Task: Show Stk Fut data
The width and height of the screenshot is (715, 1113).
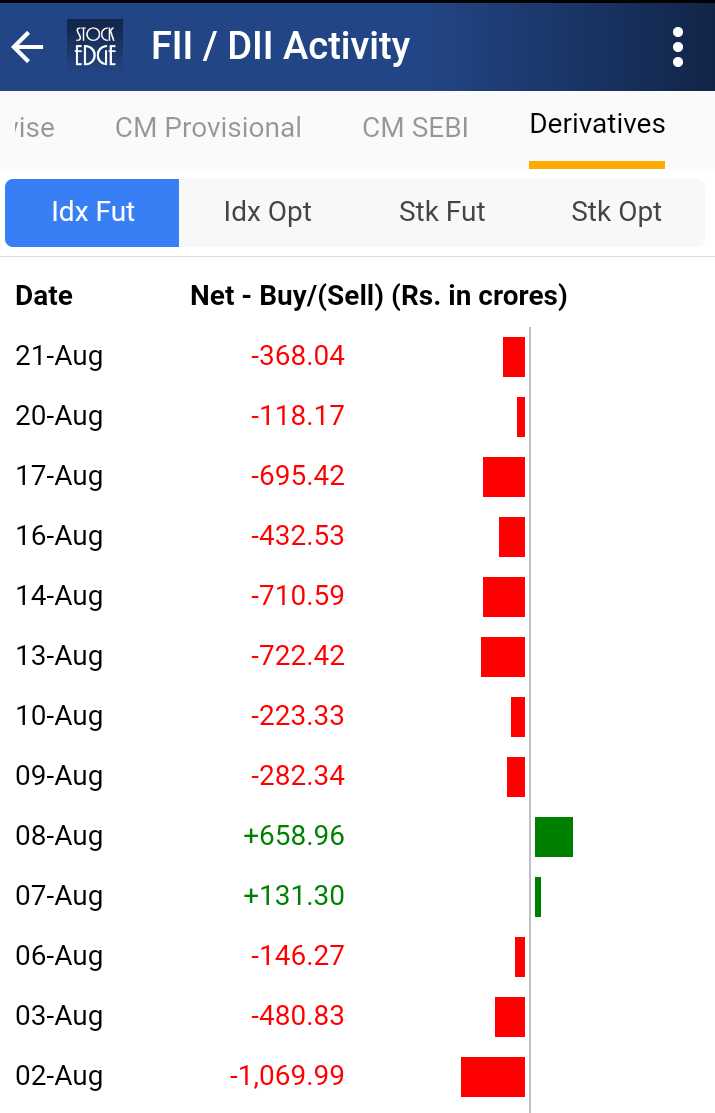Action: click(x=442, y=212)
